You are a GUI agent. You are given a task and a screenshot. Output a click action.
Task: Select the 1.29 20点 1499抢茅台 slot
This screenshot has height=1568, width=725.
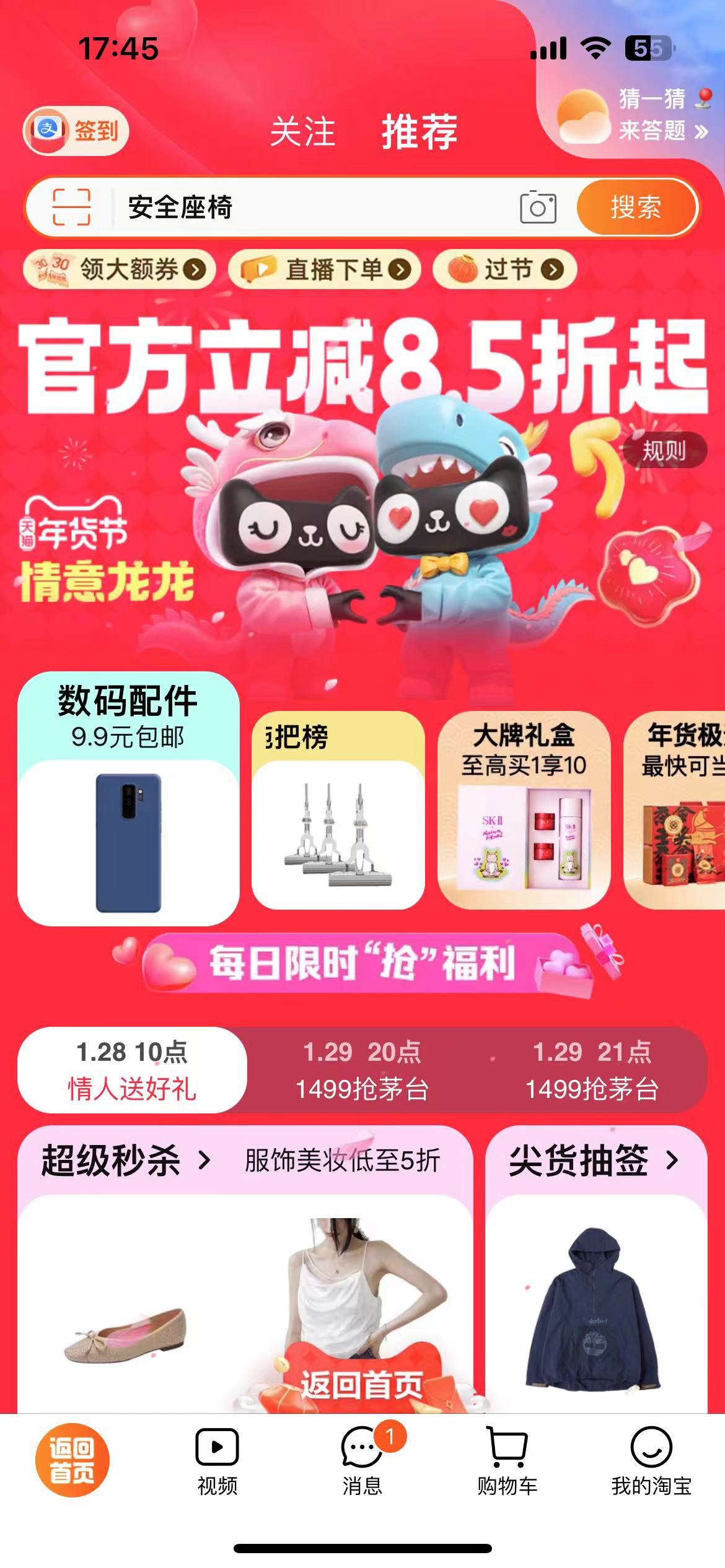click(x=362, y=1069)
